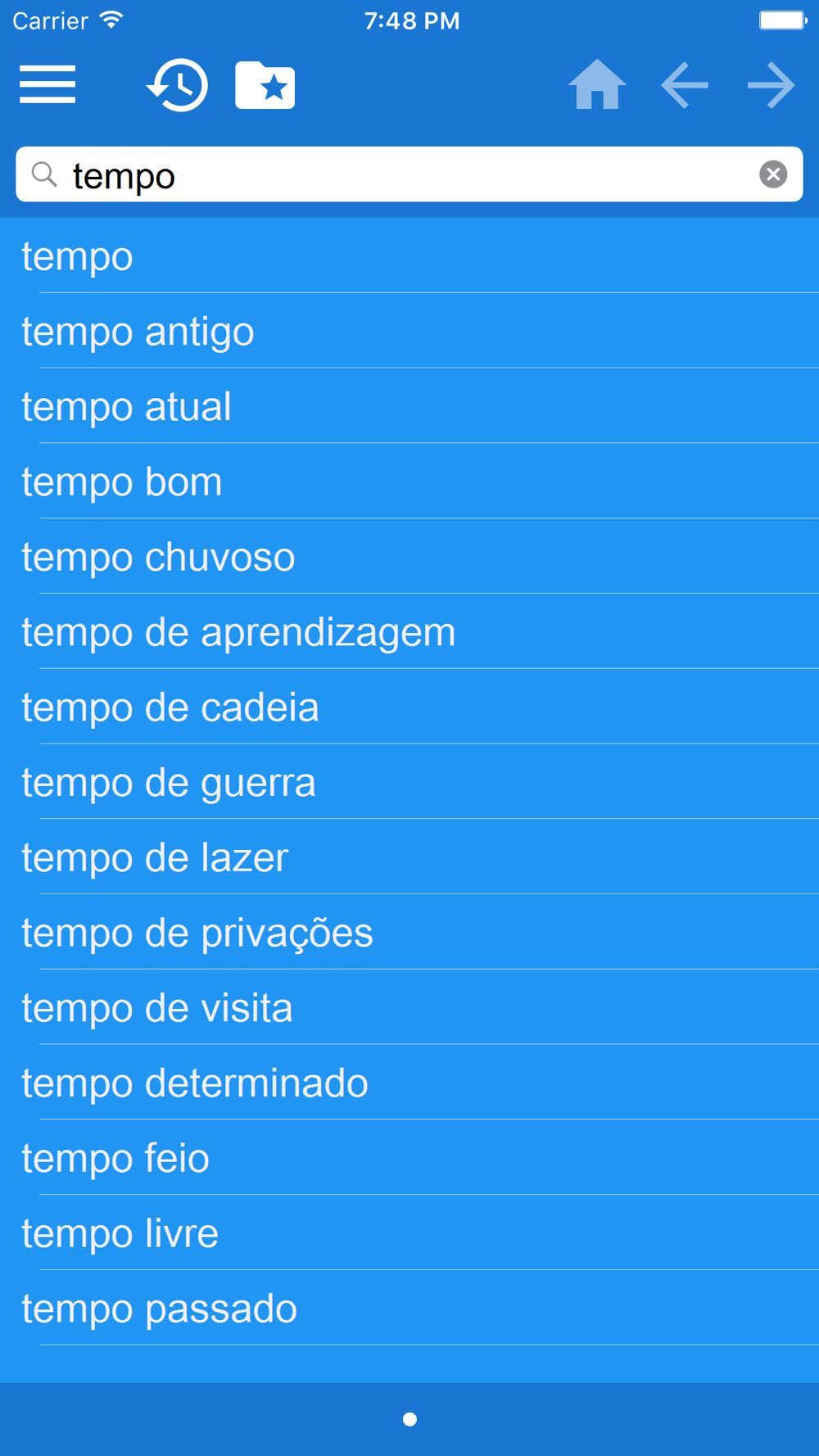
Task: Open the entry tempo antigo
Action: pos(409,331)
